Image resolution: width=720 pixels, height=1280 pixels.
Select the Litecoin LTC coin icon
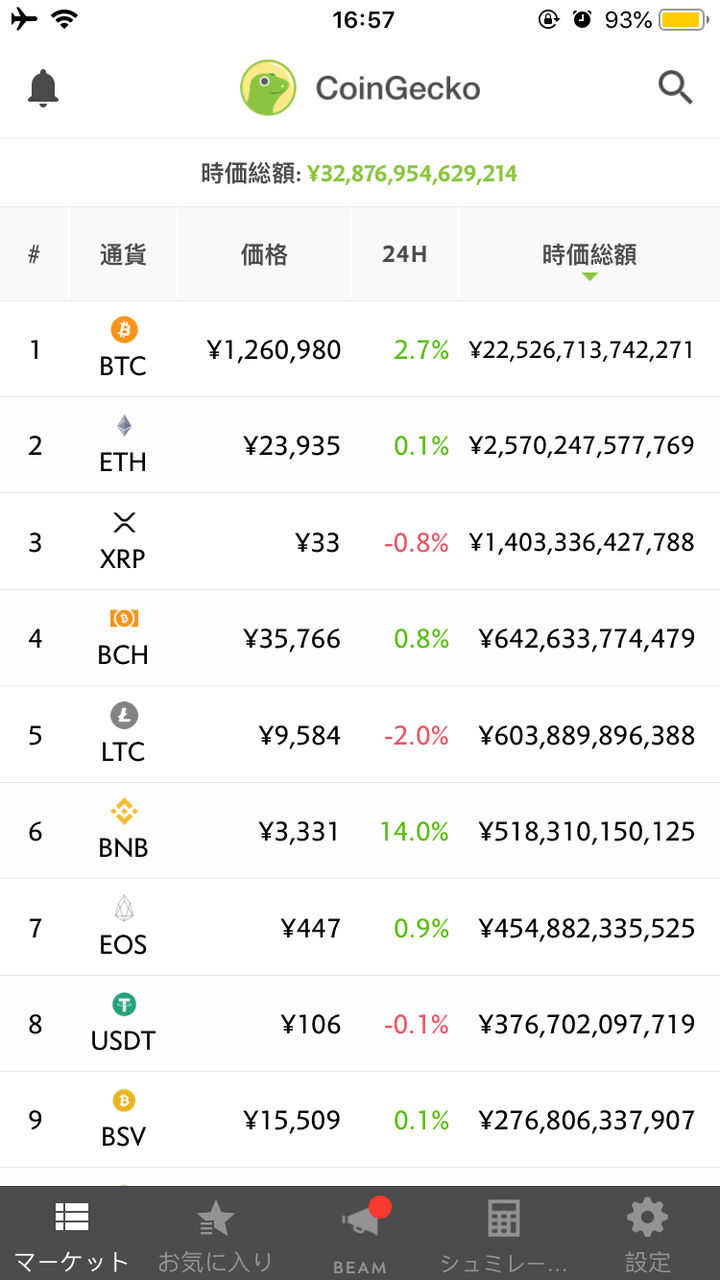pos(122,712)
